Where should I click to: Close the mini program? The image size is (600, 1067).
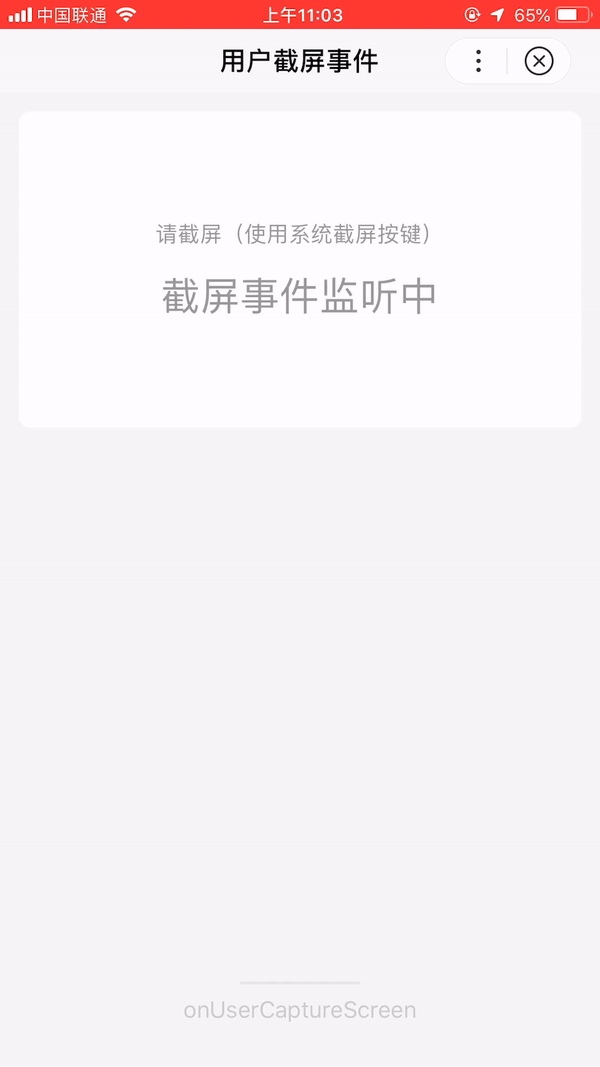click(539, 62)
